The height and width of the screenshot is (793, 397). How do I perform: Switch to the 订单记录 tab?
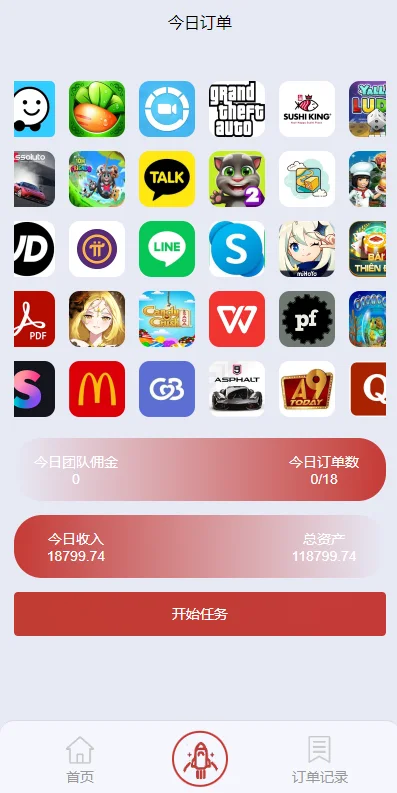coord(320,760)
